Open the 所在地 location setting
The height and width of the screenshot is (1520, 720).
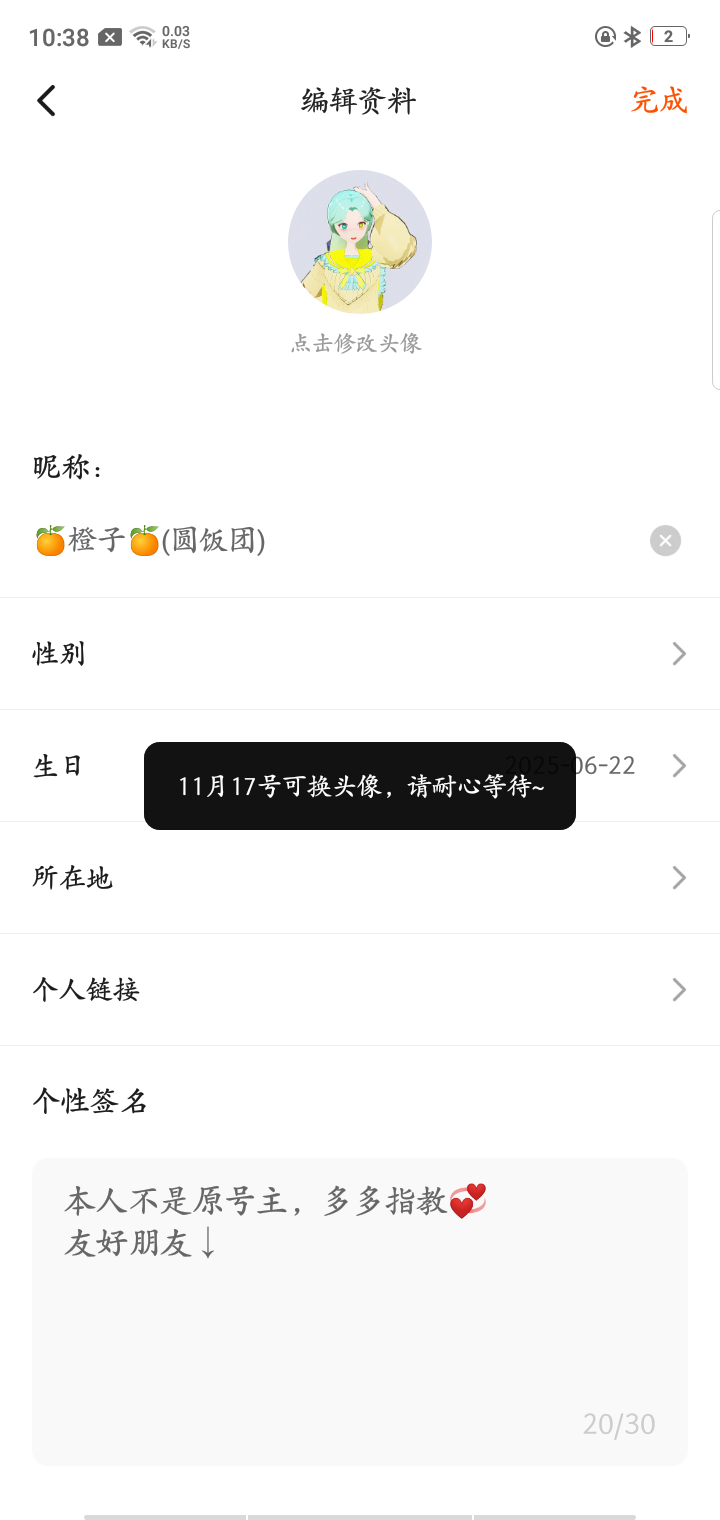[x=360, y=878]
